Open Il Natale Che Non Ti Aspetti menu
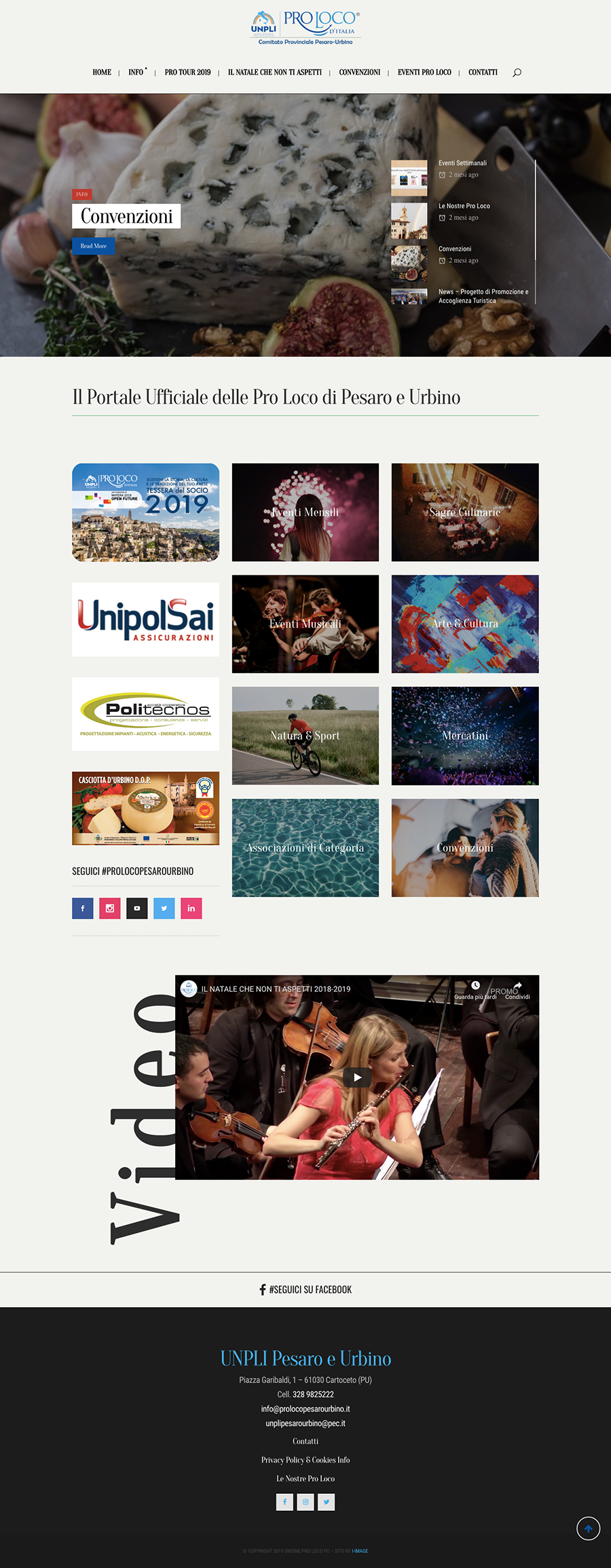Image resolution: width=611 pixels, height=1568 pixels. pyautogui.click(x=274, y=72)
